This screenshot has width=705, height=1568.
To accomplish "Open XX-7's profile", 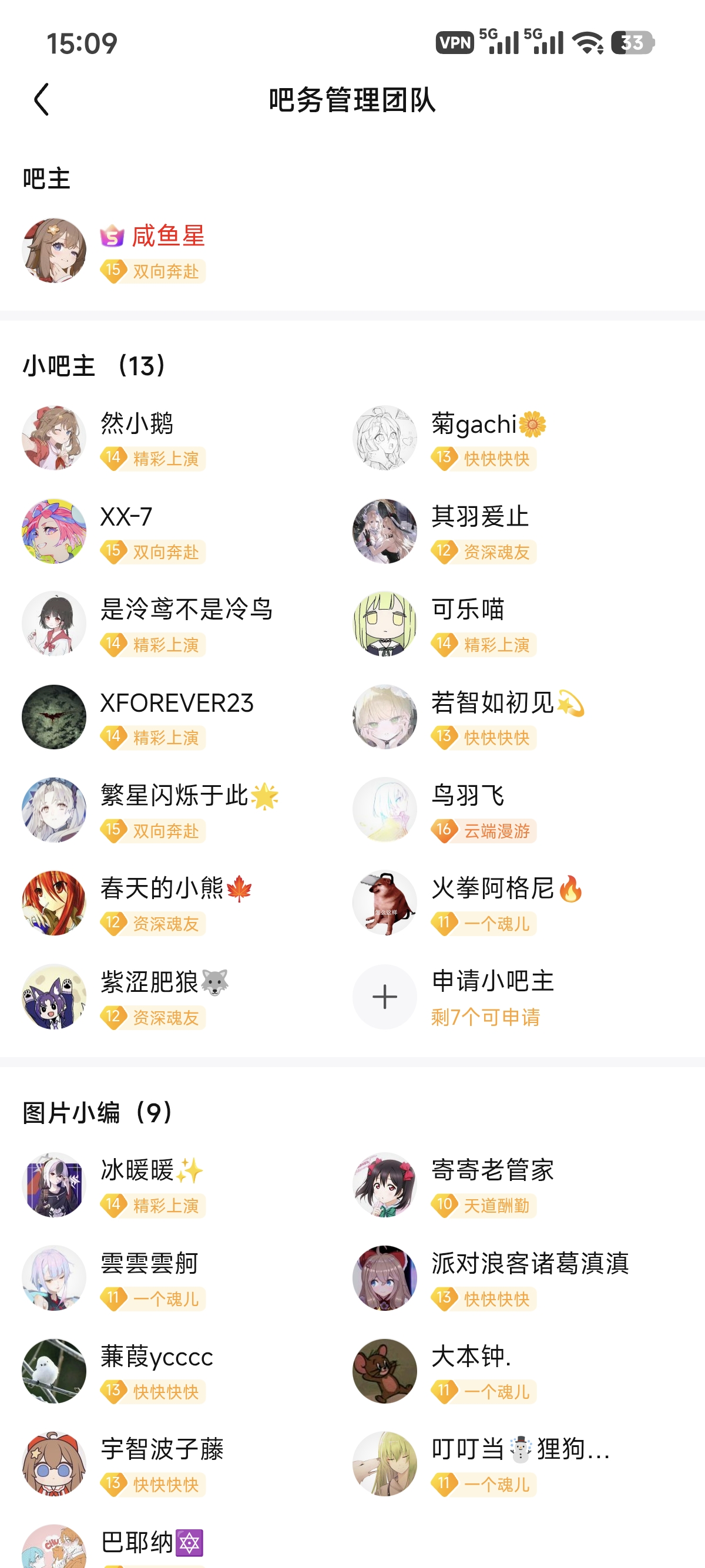I will click(54, 531).
